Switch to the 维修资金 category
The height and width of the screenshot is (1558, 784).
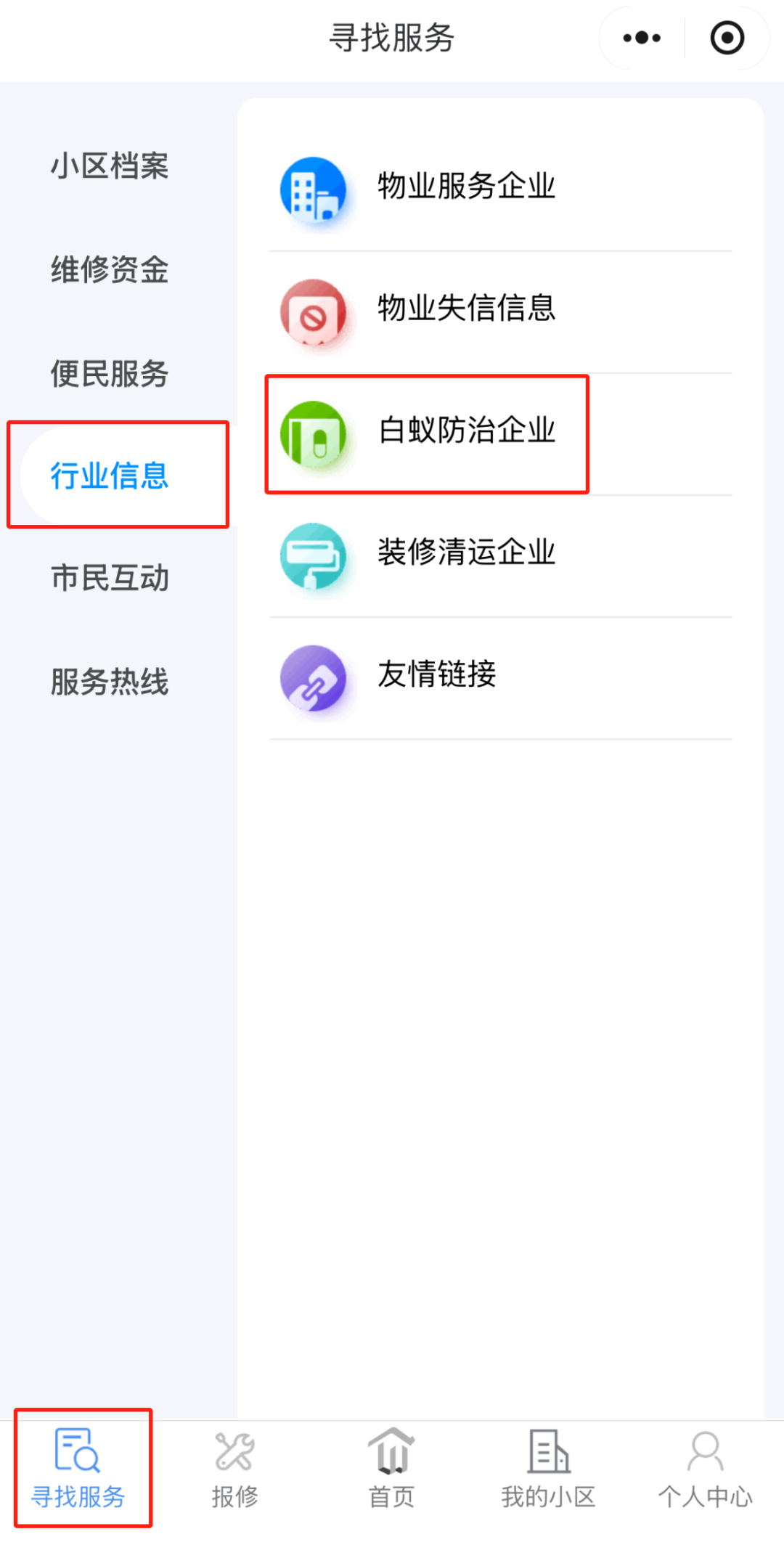110,270
